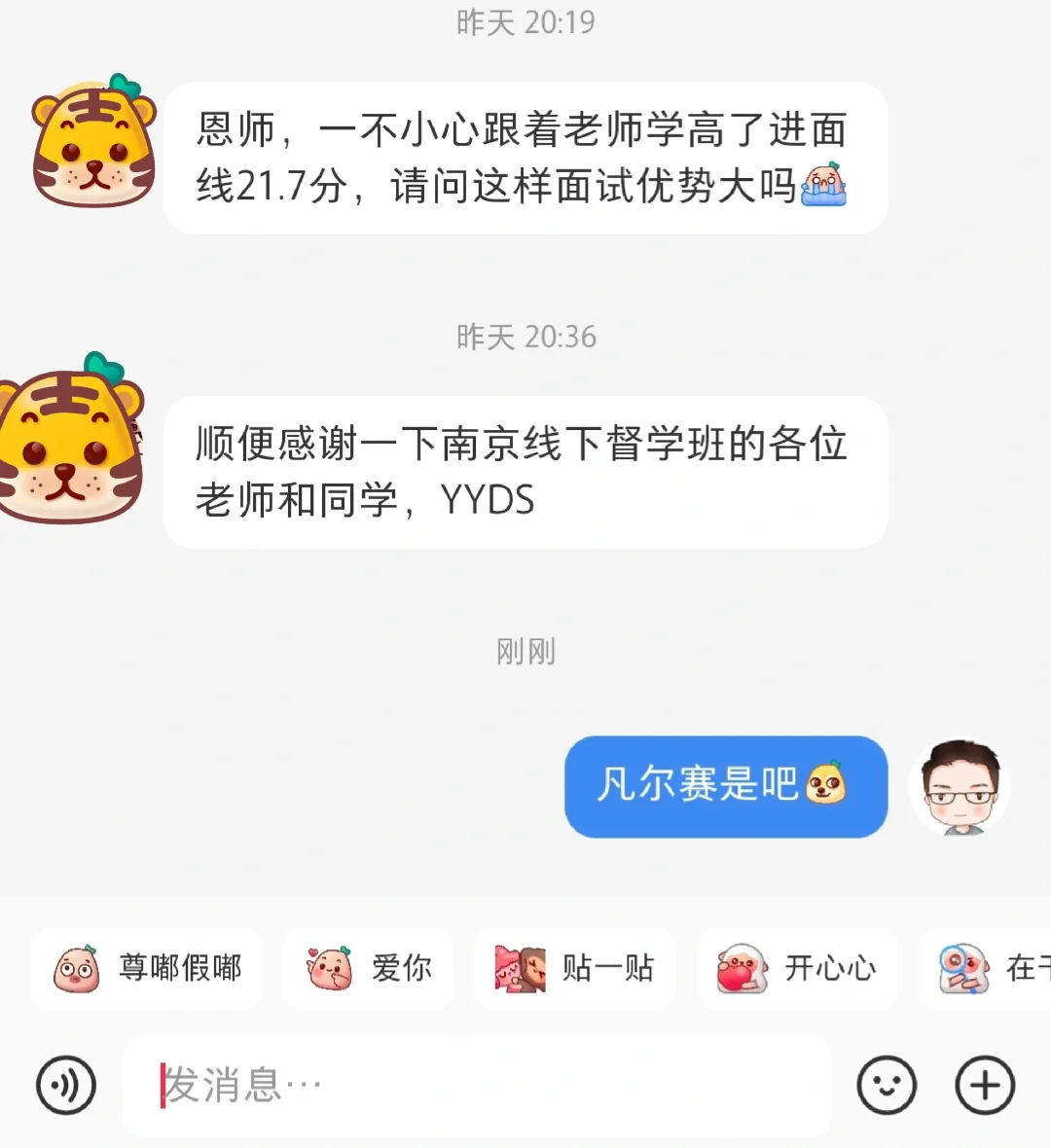Send the 贴一贴 sticker
Screen dimensions: 1051x1148
coord(573,969)
